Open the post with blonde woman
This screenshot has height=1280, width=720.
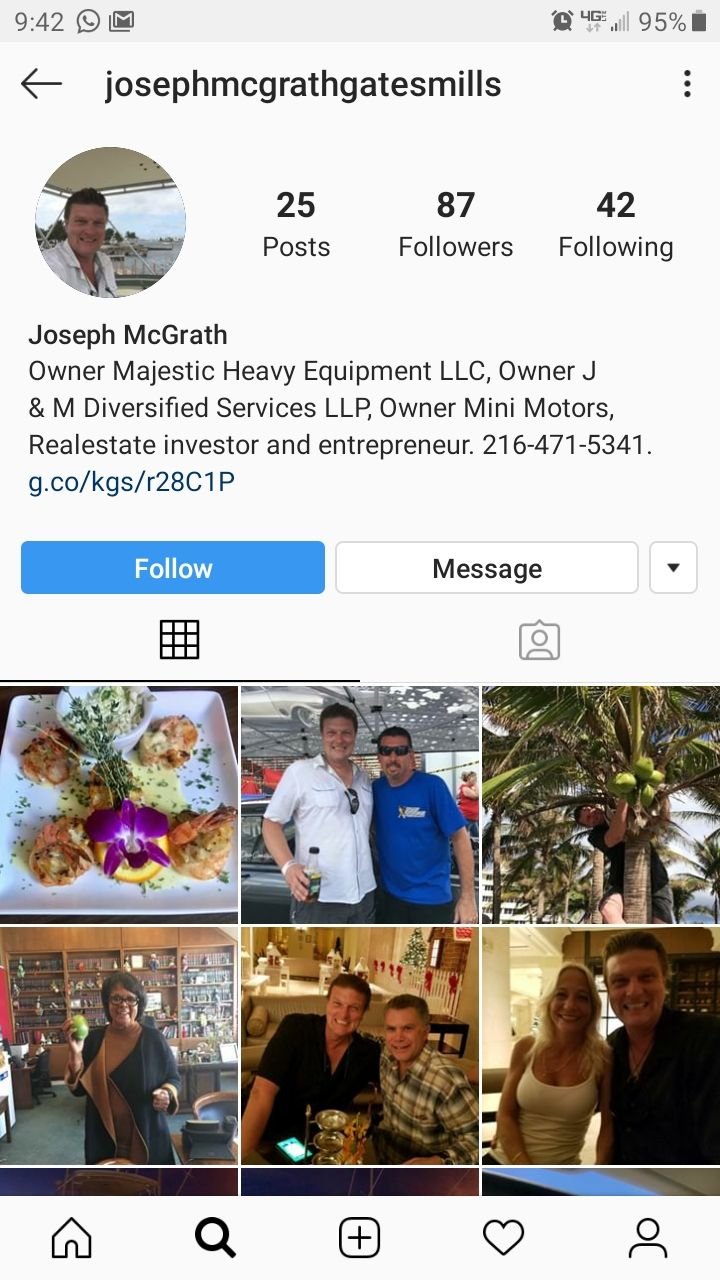pyautogui.click(x=600, y=1045)
